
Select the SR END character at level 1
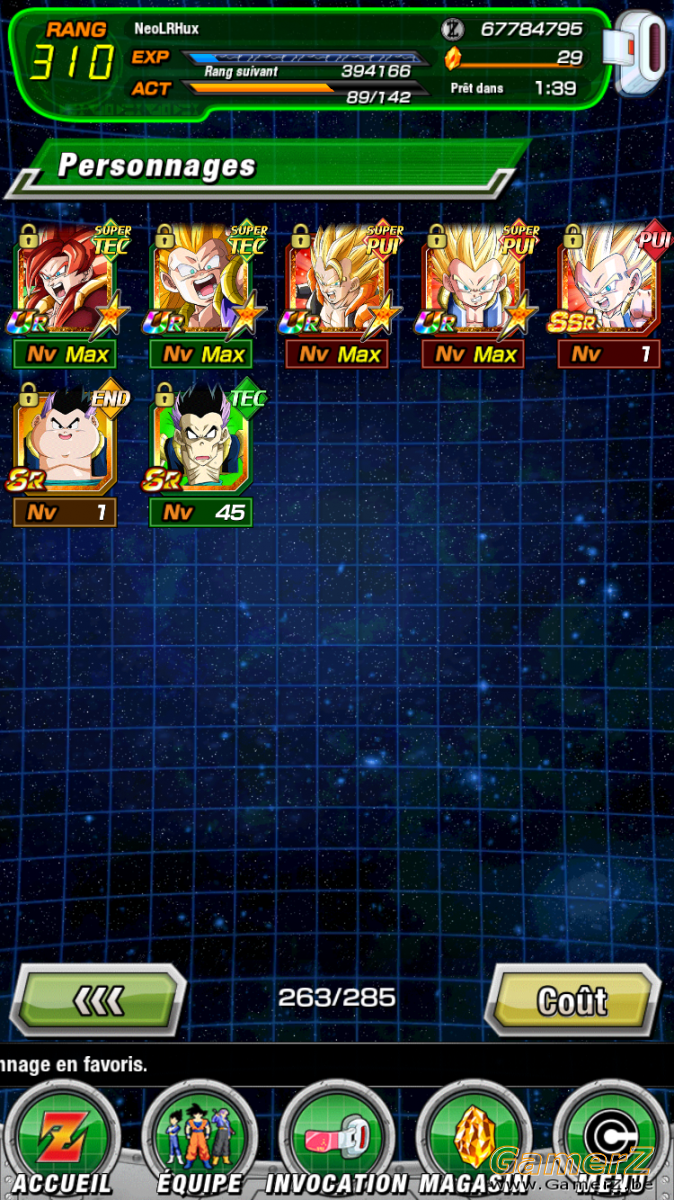[65, 455]
